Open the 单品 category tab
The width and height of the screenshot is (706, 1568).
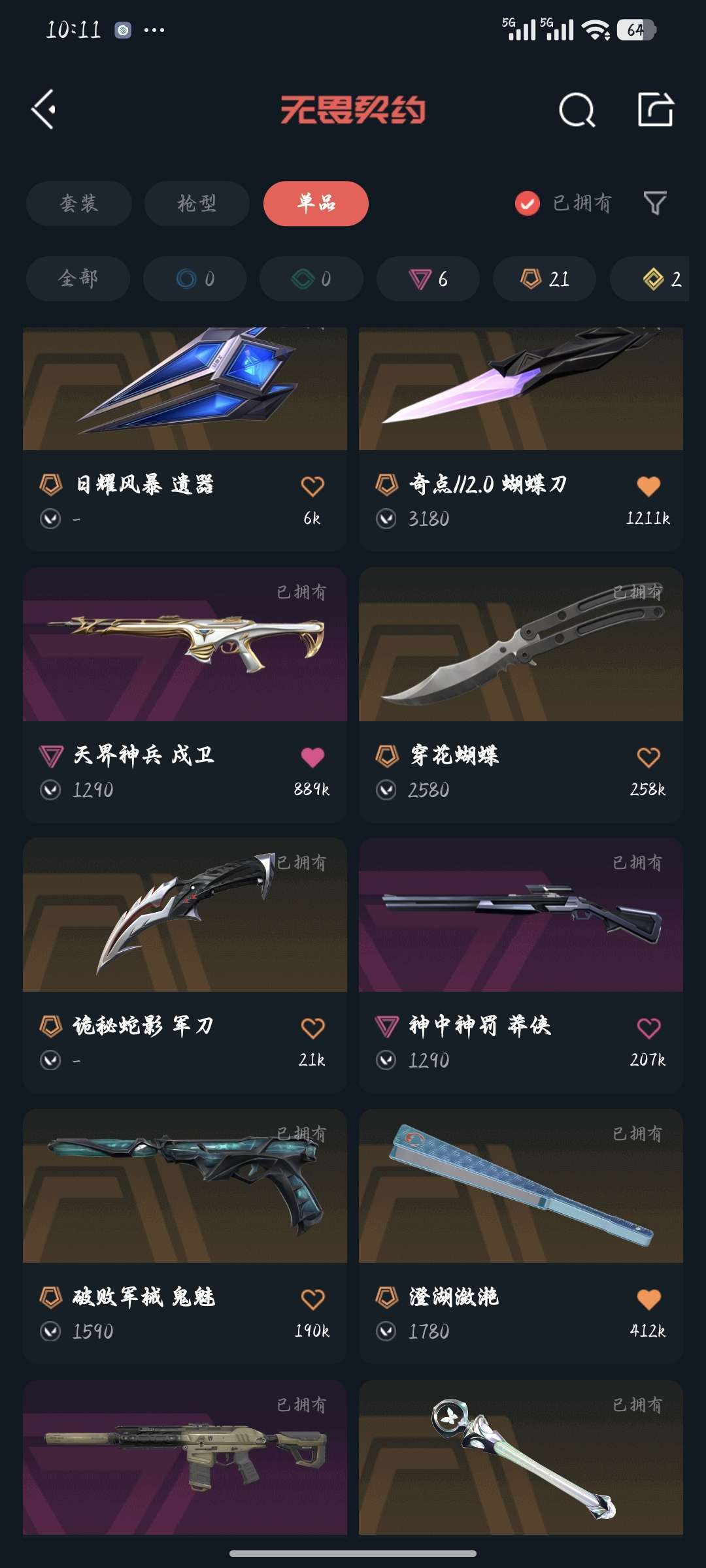pos(315,204)
